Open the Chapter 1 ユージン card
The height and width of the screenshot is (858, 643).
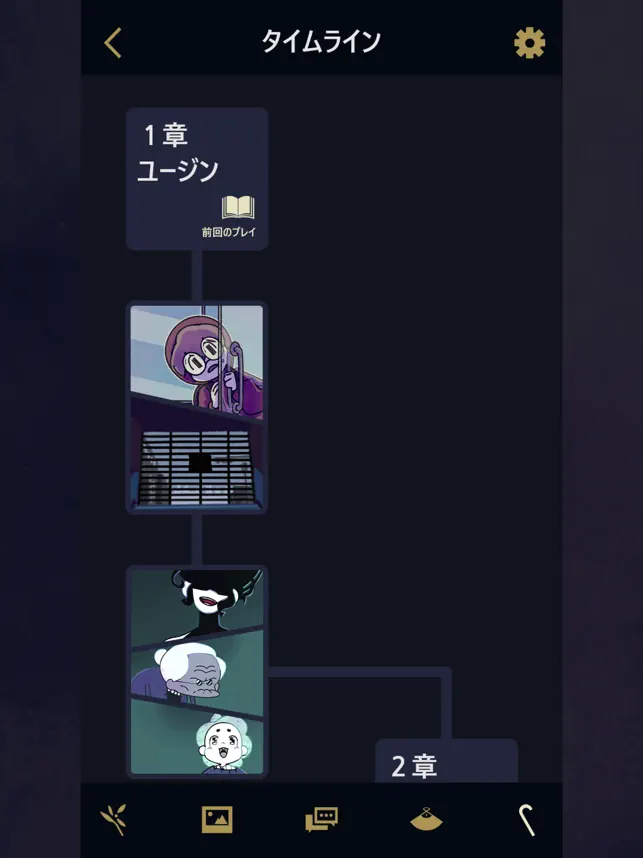click(197, 179)
